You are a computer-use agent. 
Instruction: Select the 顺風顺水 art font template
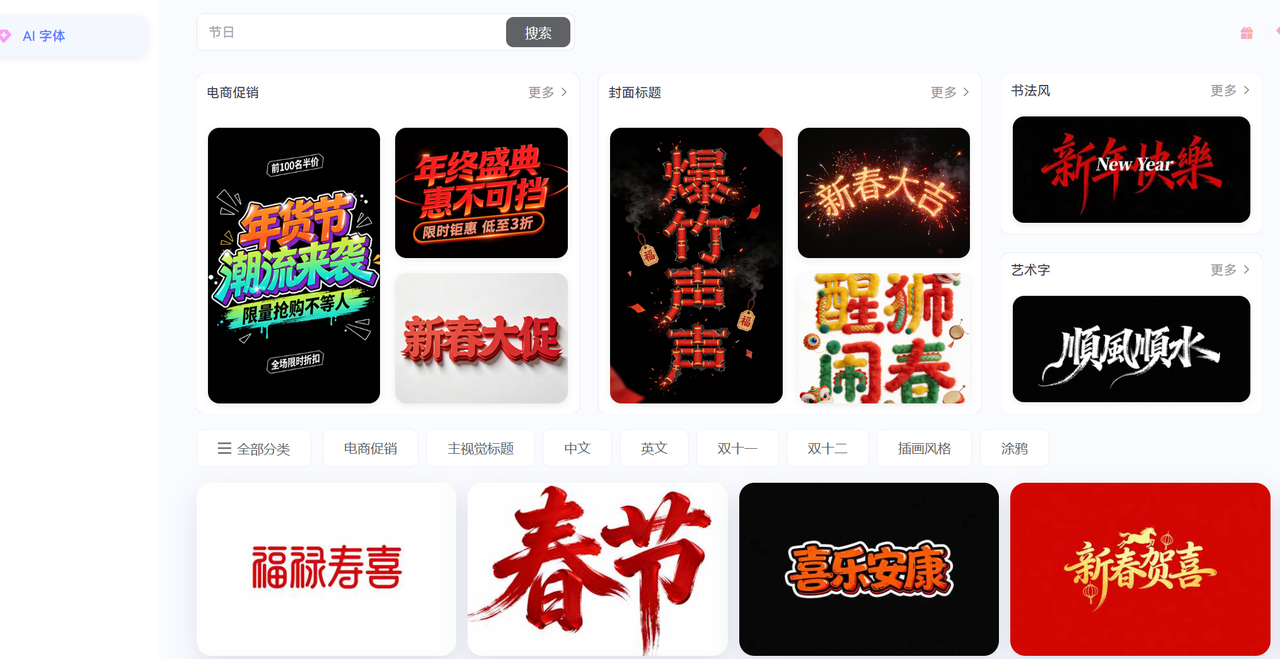coord(1131,349)
